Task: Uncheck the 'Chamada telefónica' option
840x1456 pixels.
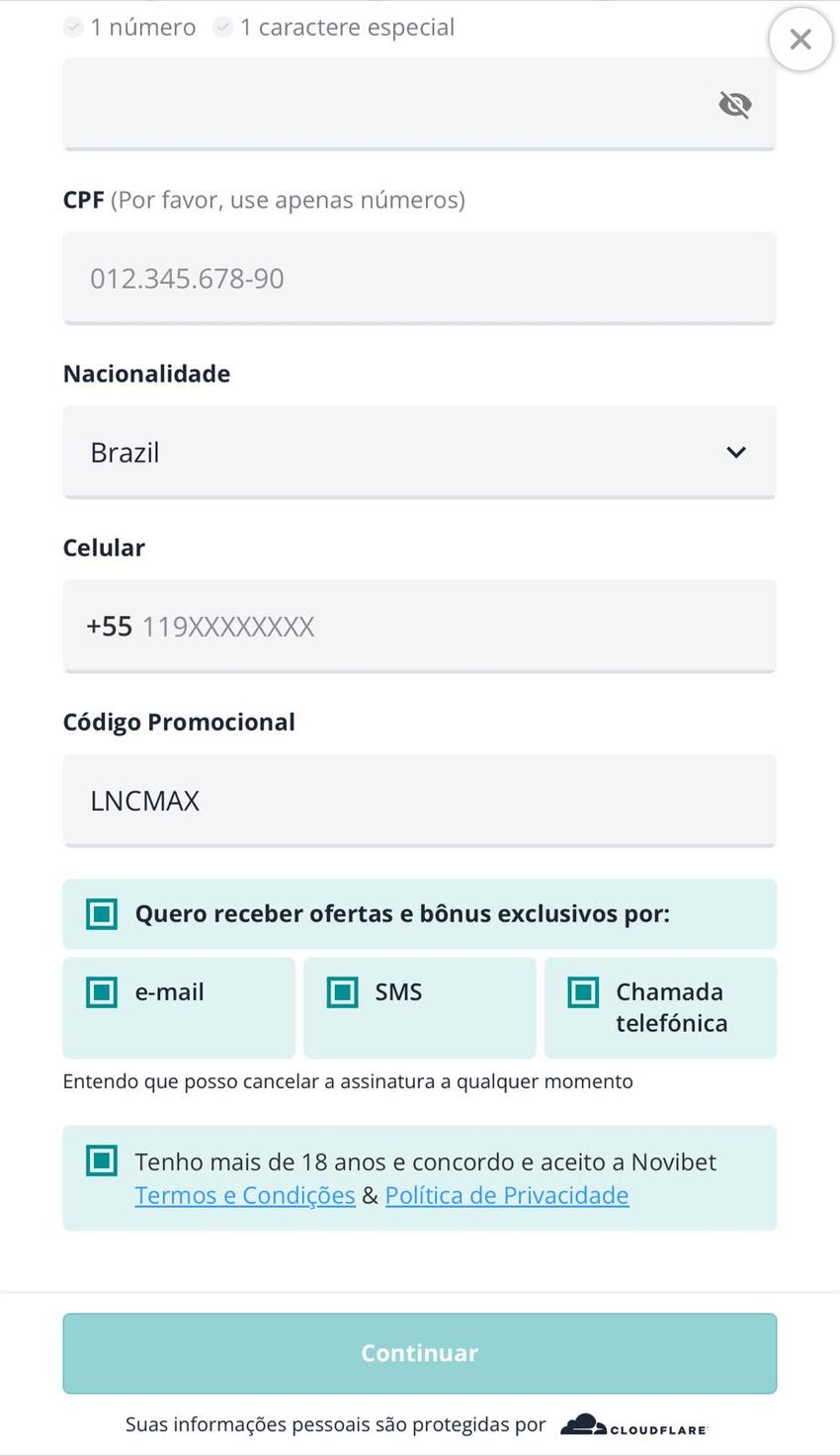Action: coord(581,990)
